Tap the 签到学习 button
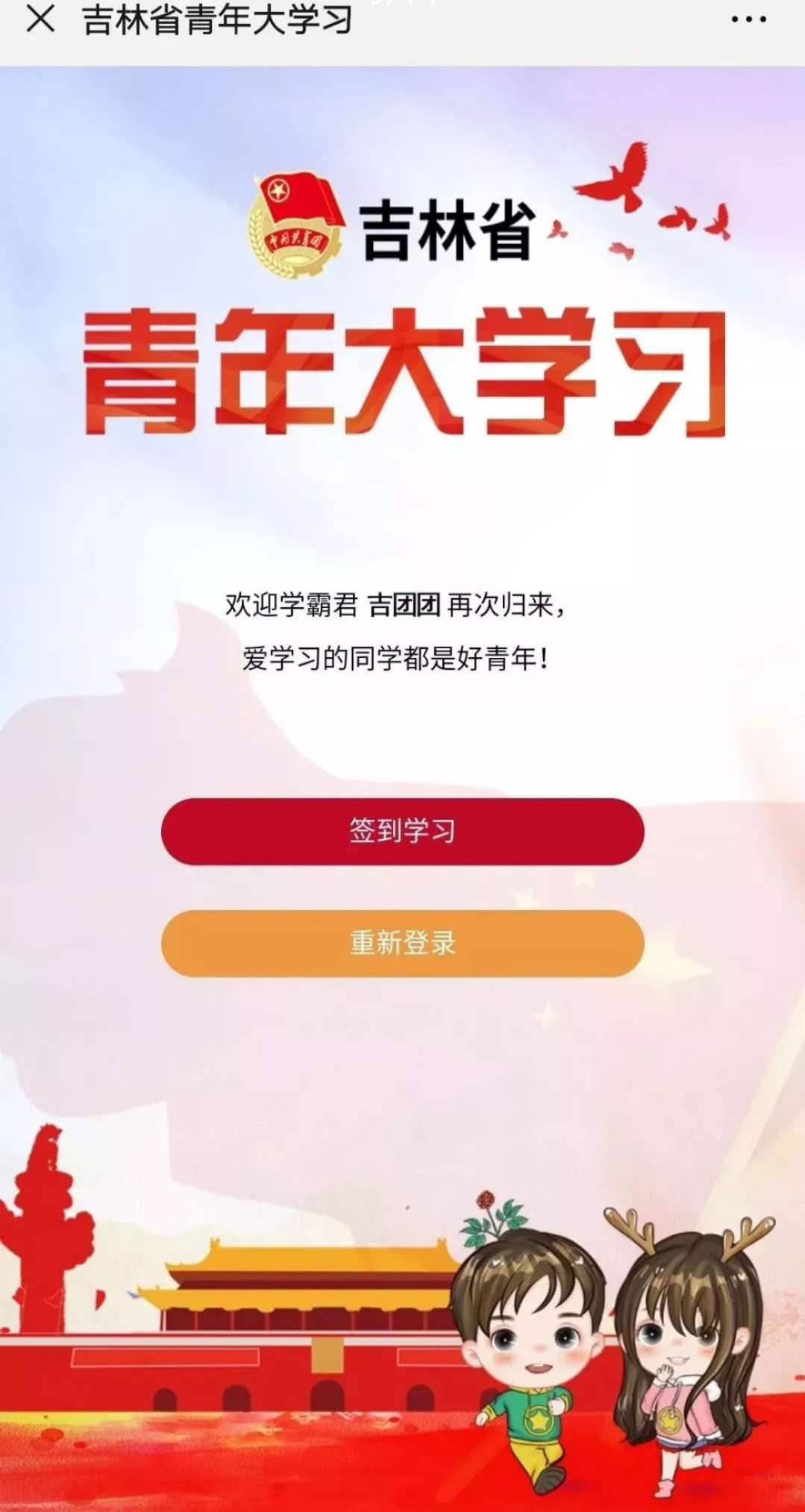 (402, 831)
